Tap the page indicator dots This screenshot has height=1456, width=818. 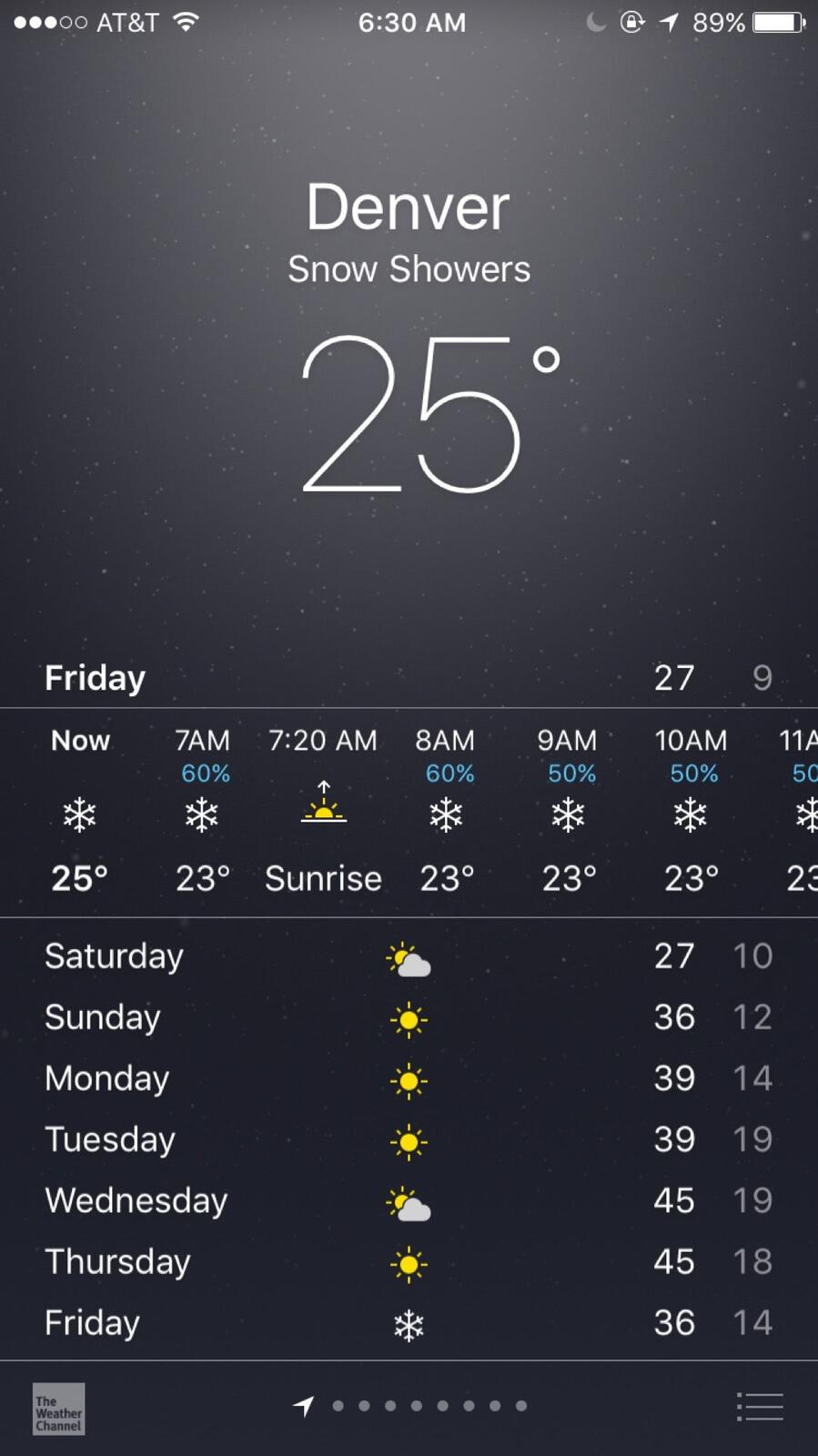[x=428, y=1406]
